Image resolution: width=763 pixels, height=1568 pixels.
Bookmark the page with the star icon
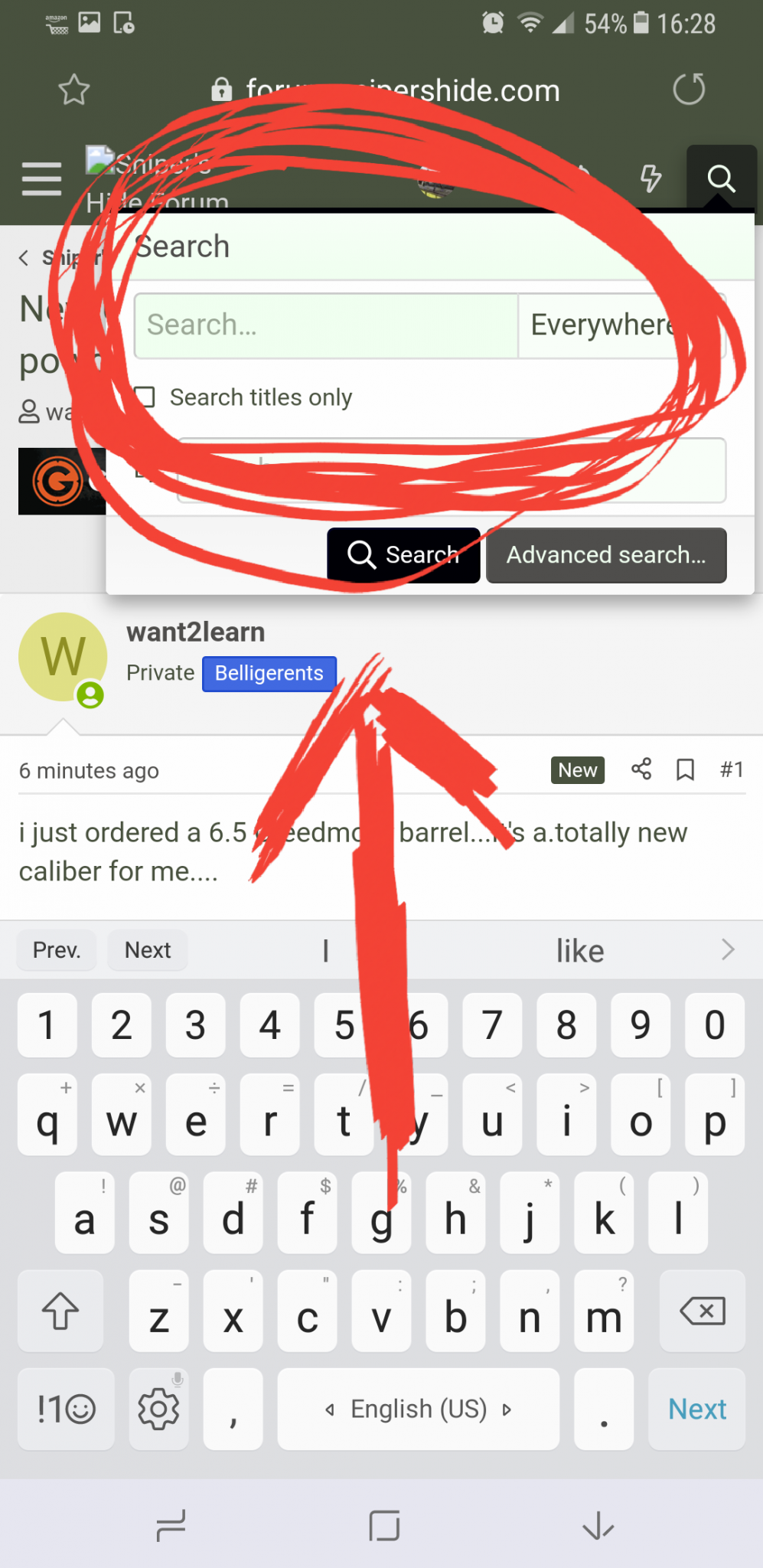(74, 90)
